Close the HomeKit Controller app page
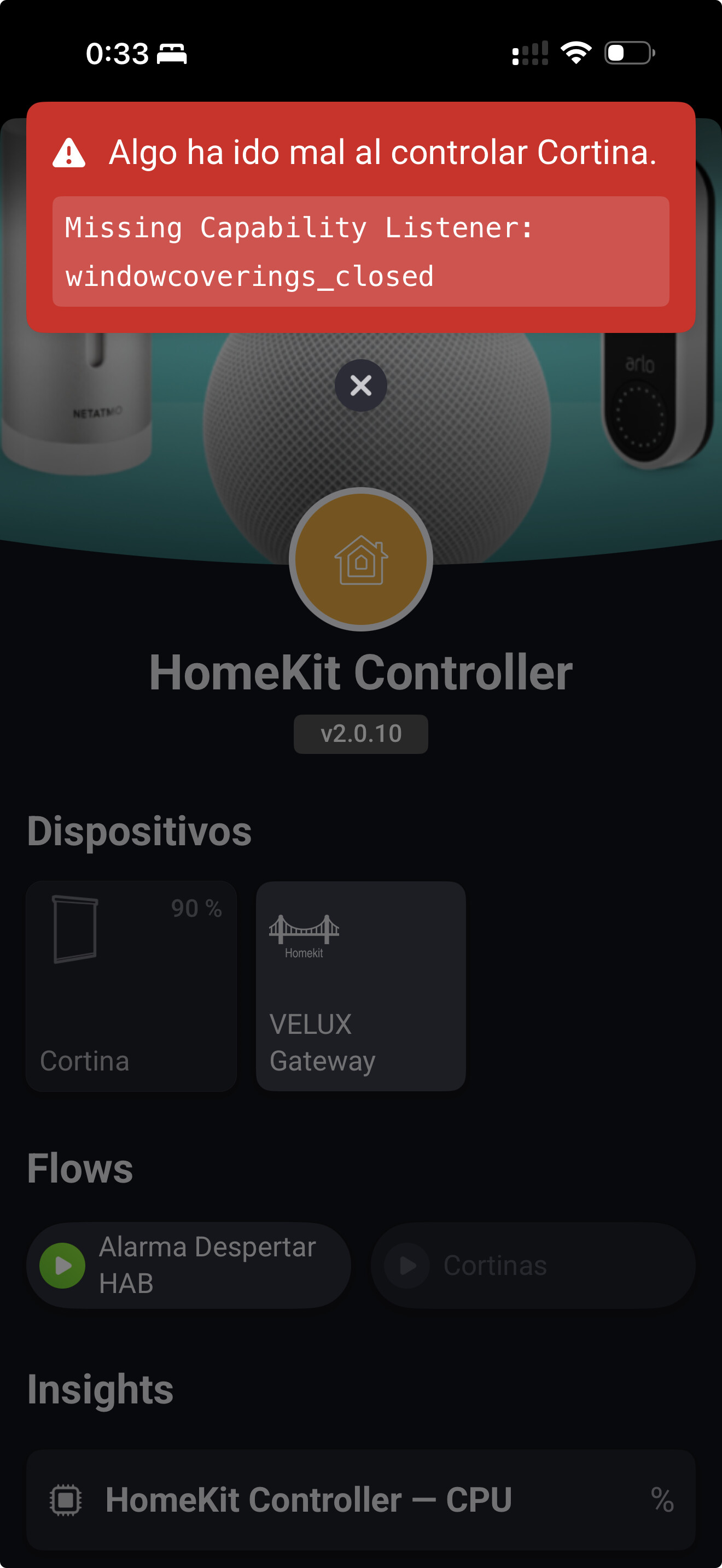The height and width of the screenshot is (1568, 722). click(360, 385)
